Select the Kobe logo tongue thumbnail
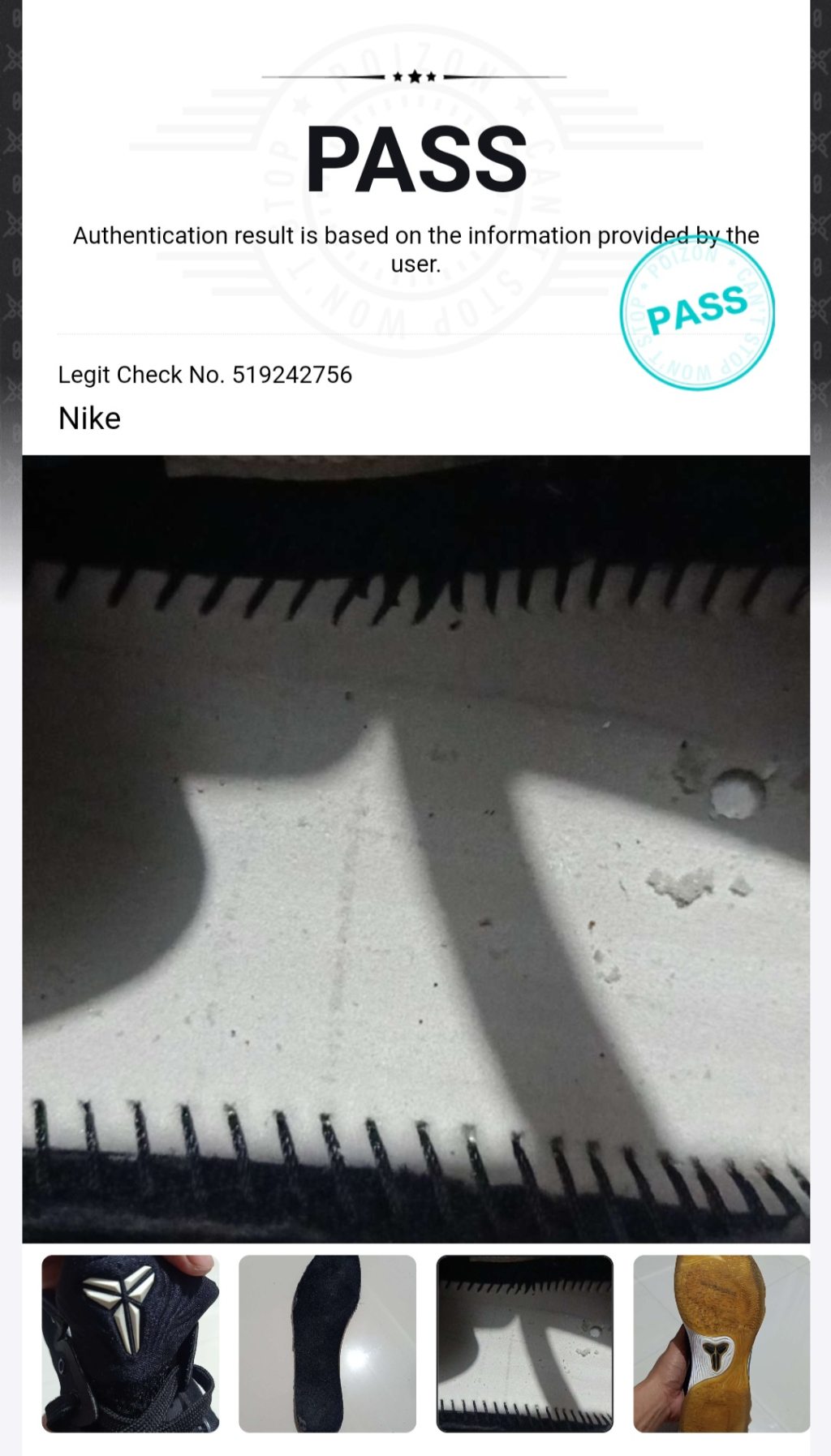The image size is (831, 1456). pyautogui.click(x=130, y=1343)
